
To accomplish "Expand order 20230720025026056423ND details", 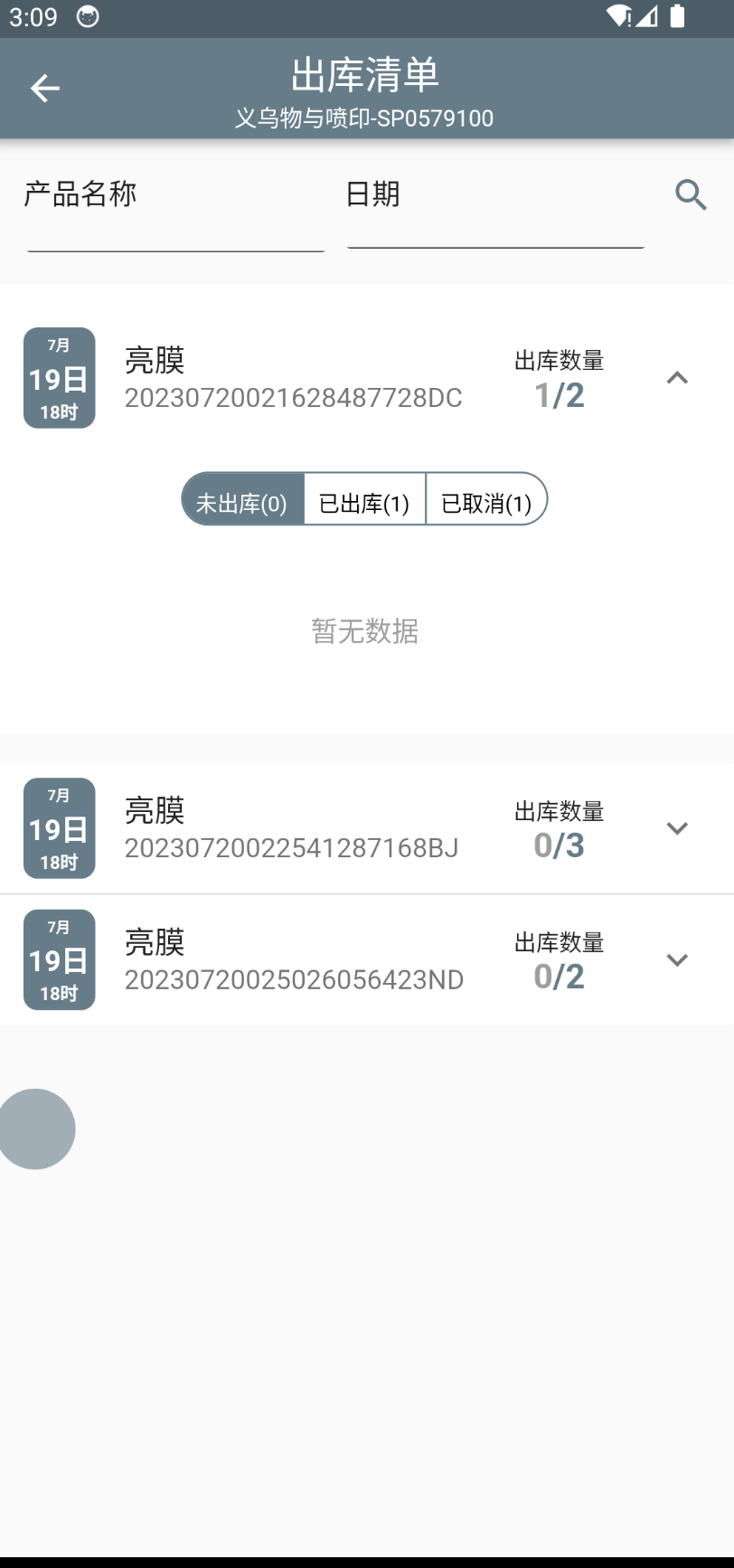I will point(677,959).
